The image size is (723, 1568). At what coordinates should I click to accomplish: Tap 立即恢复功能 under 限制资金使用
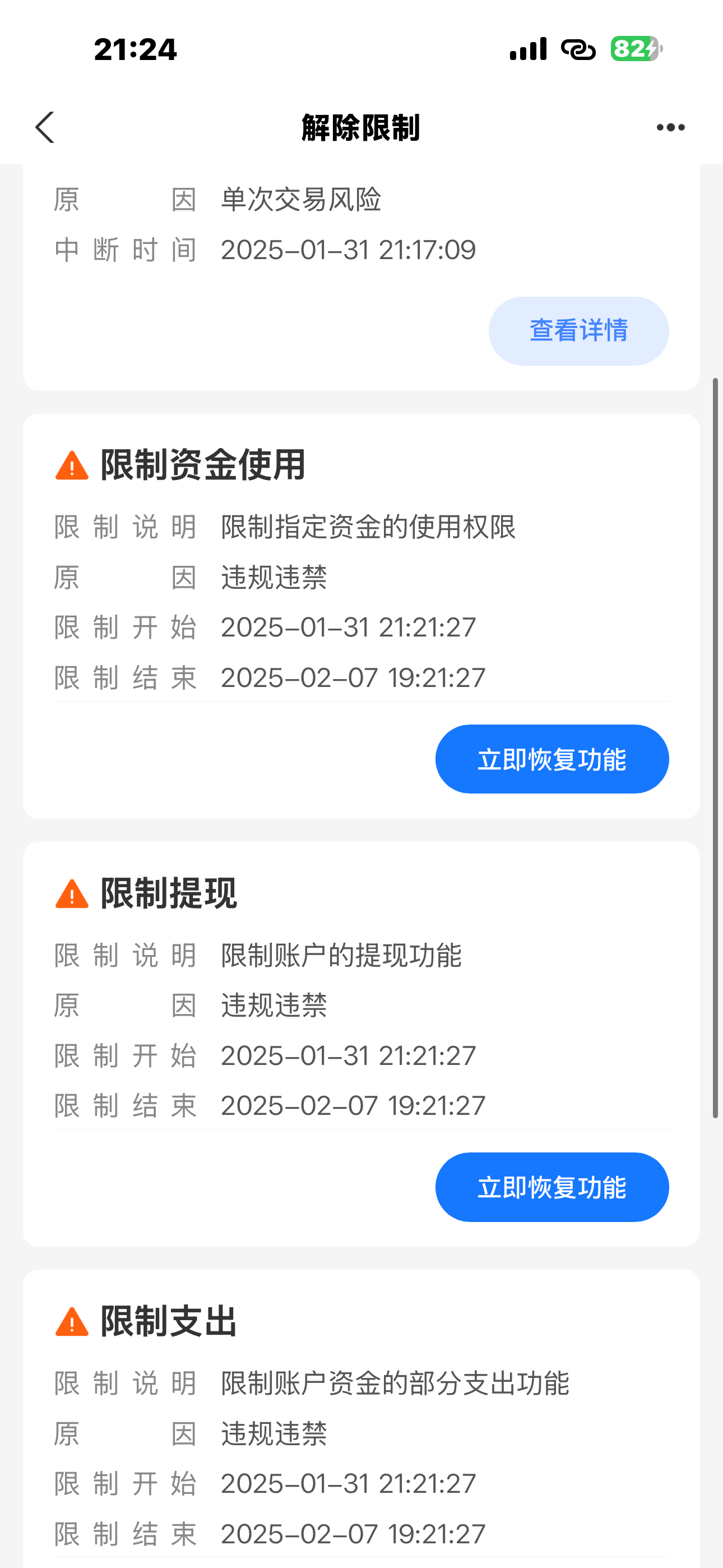tap(551, 759)
